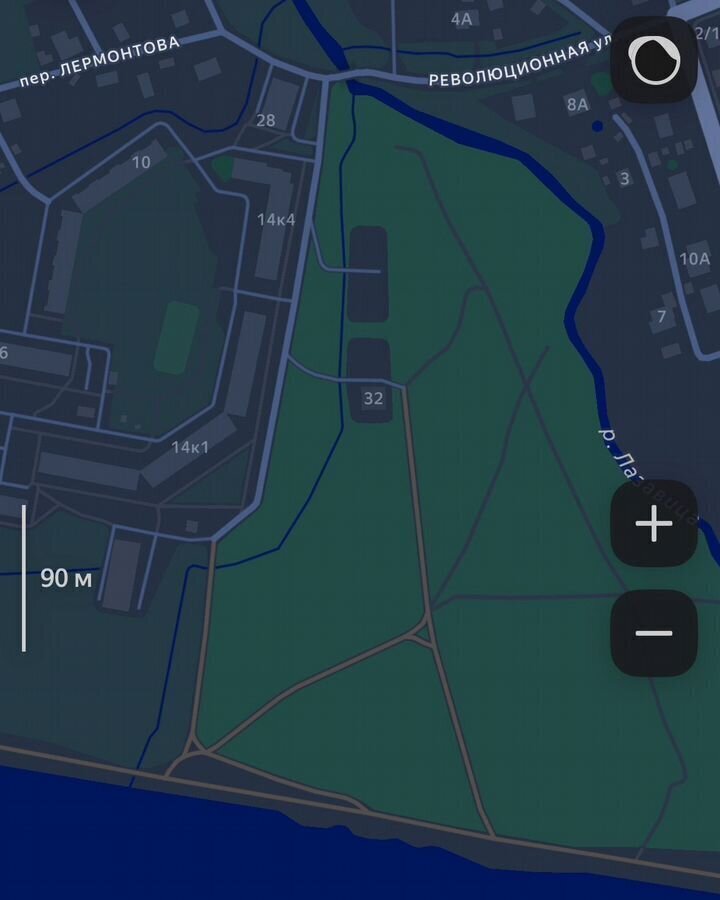Tap the round Alice assistant button
The width and height of the screenshot is (720, 900).
pyautogui.click(x=654, y=60)
